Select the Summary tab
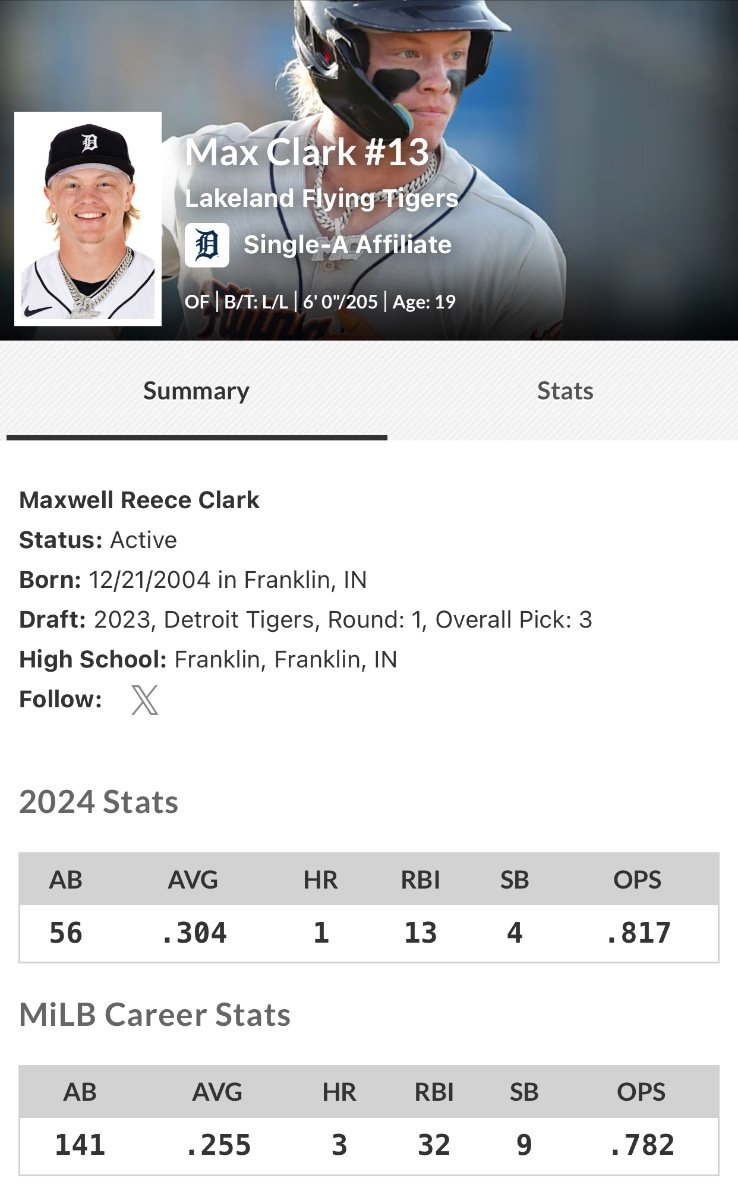The height and width of the screenshot is (1200, 738). tap(196, 391)
